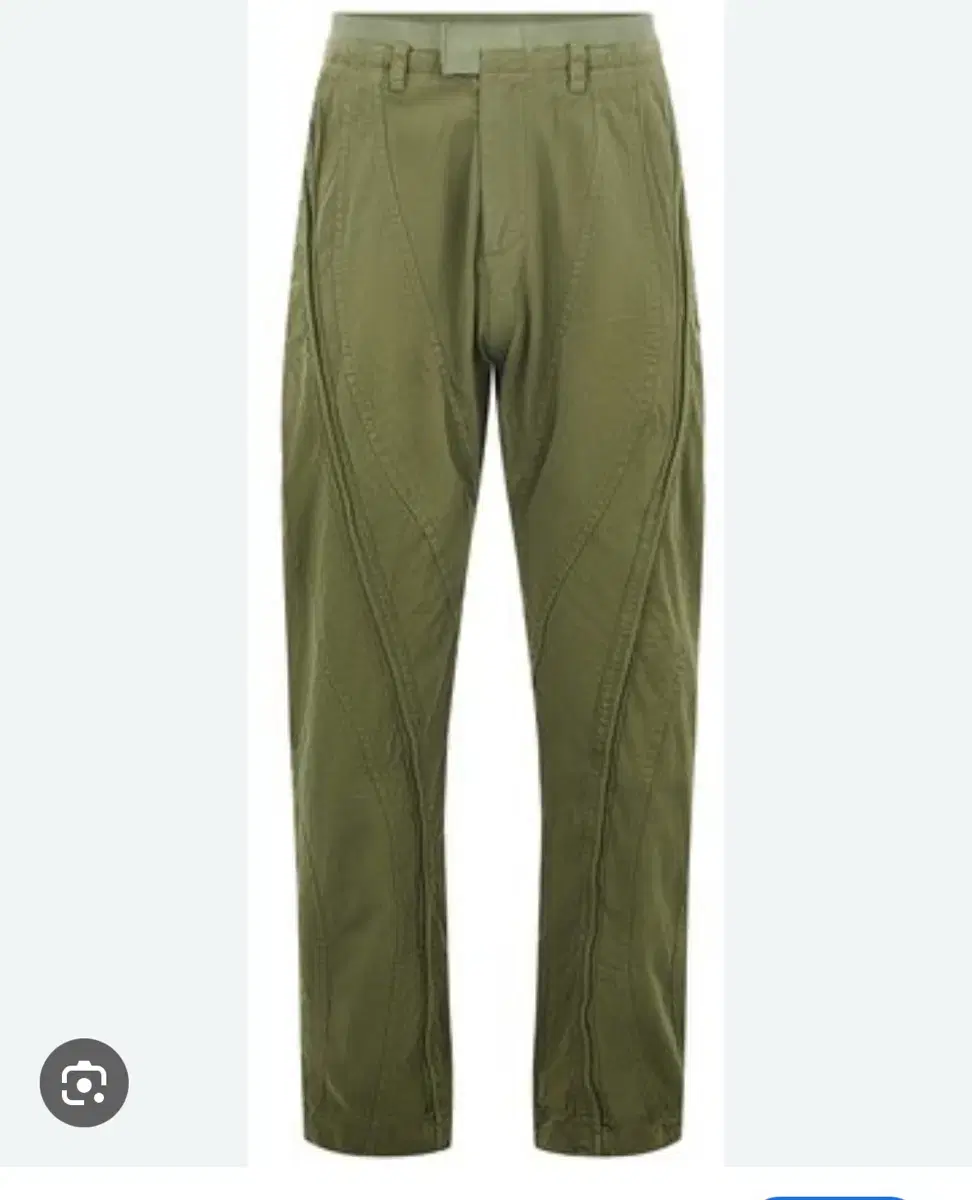Tap the belt loop detail in the photo

pos(398,65)
